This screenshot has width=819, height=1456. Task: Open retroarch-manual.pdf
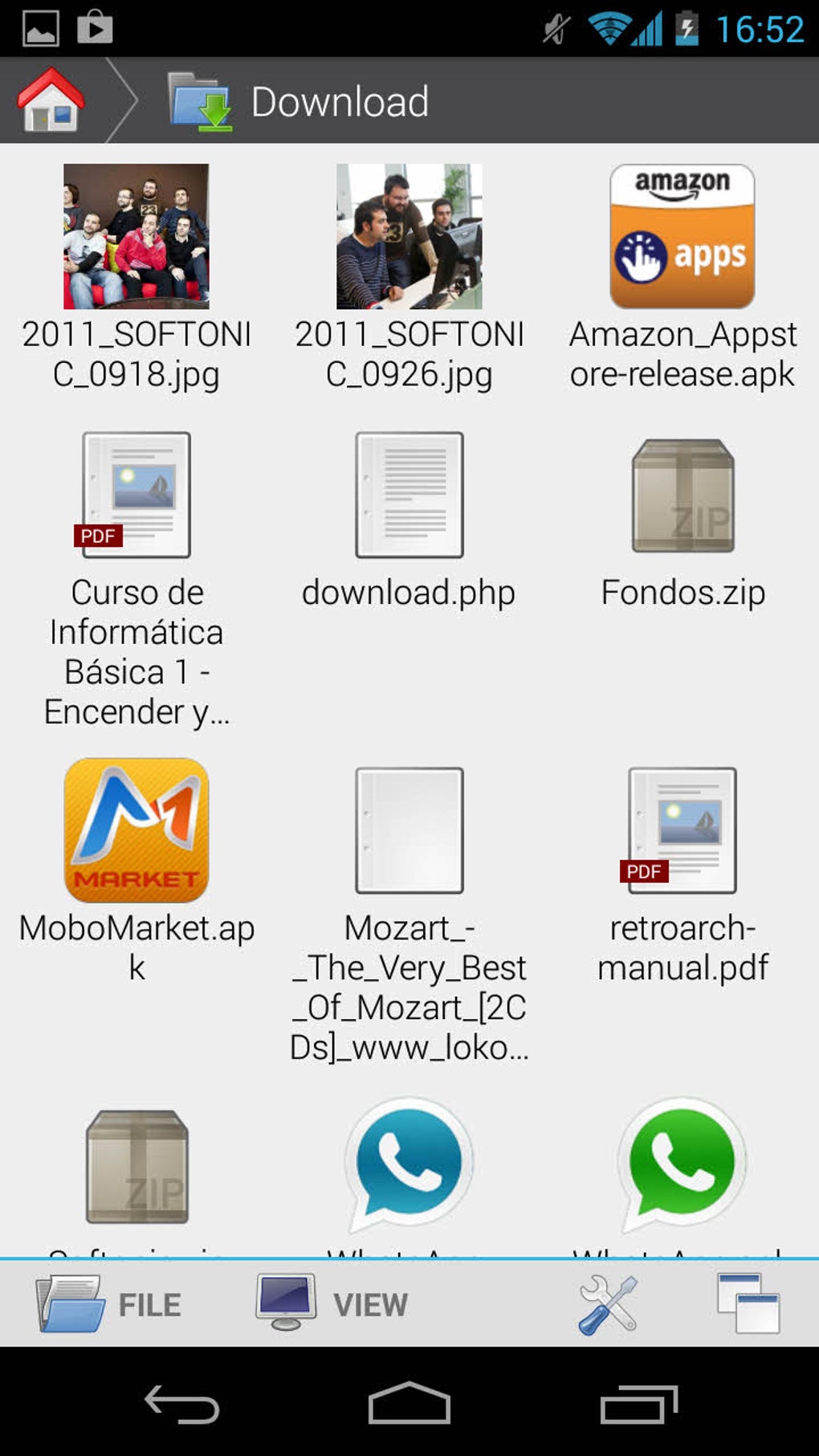click(x=682, y=875)
